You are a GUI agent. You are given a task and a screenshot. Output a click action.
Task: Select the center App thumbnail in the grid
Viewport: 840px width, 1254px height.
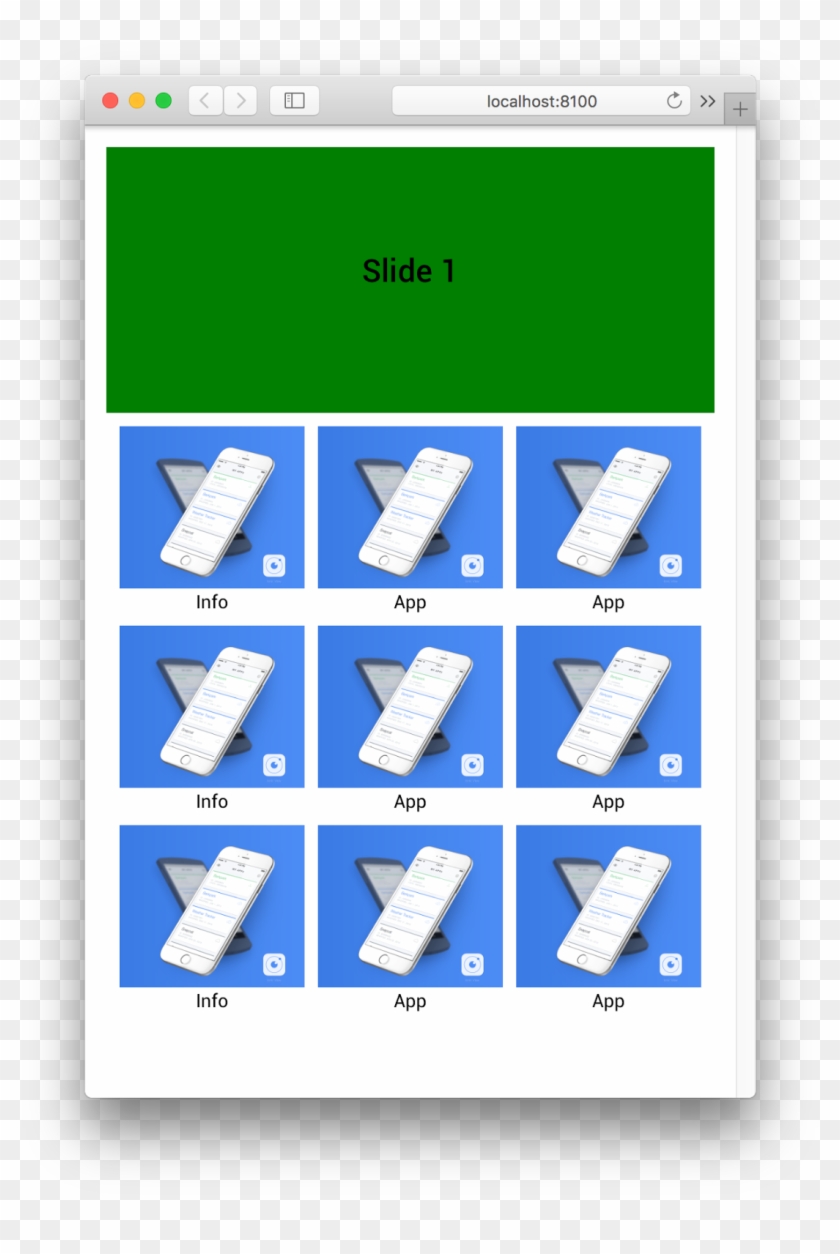click(410, 705)
